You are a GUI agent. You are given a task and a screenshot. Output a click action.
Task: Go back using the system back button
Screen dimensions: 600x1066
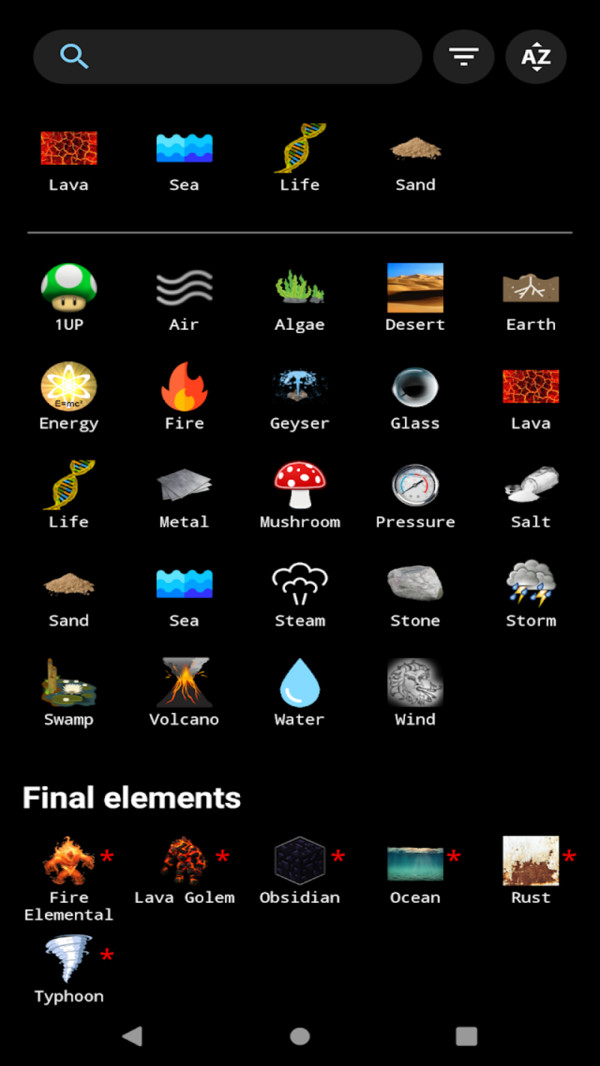point(132,1036)
